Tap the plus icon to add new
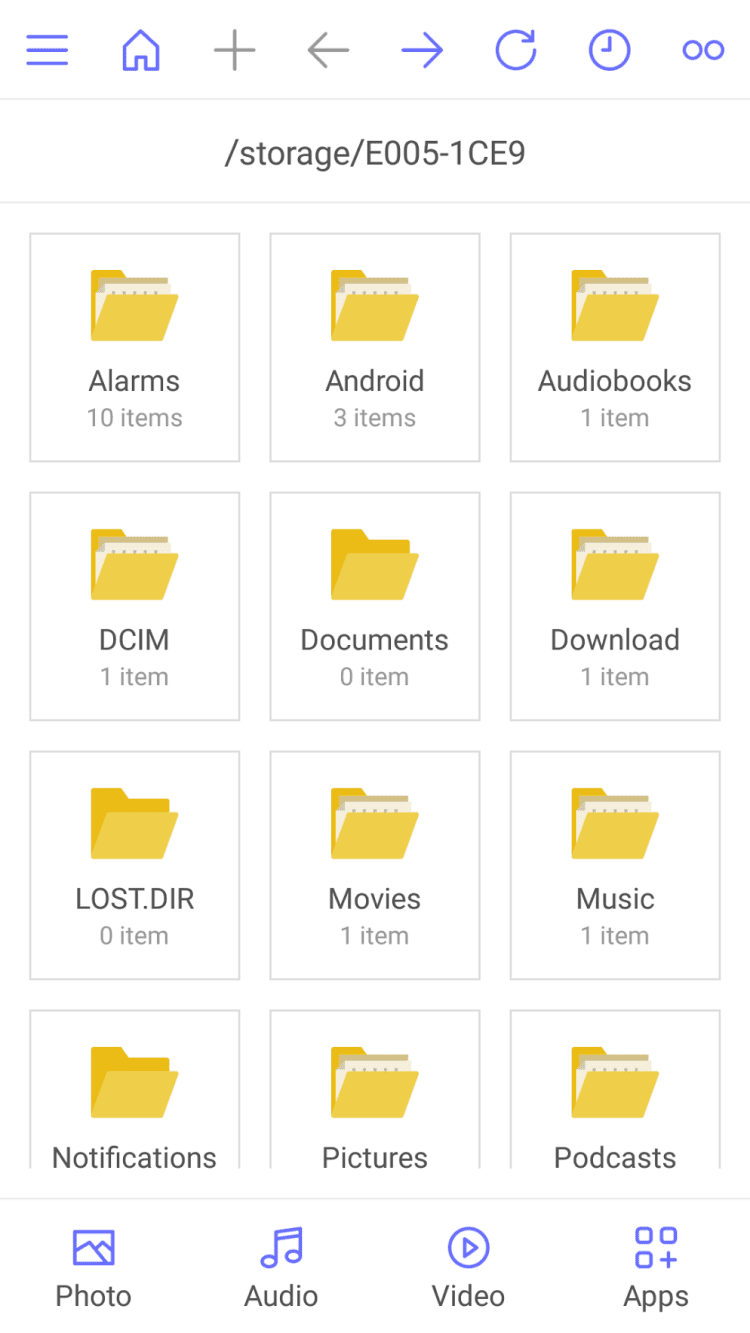750x1333 pixels. tap(235, 50)
